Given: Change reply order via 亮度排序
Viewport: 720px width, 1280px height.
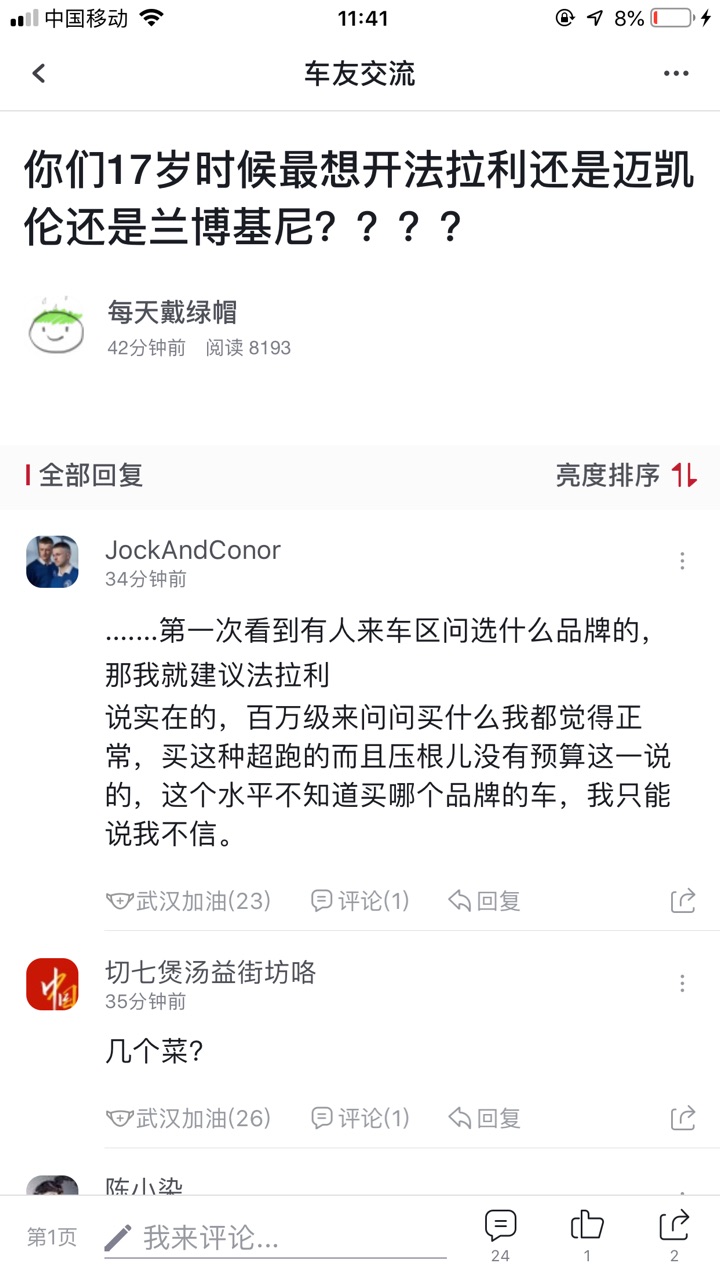Looking at the screenshot, I should pos(626,475).
